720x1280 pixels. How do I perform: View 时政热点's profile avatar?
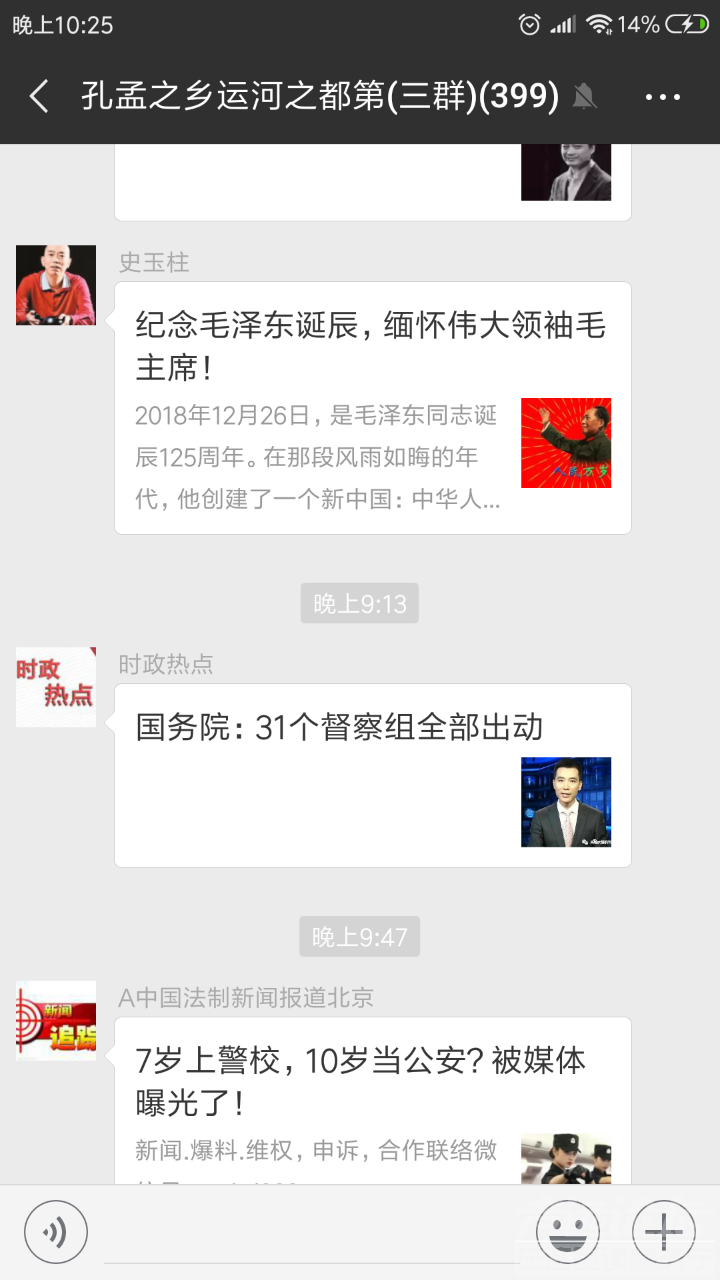click(56, 687)
